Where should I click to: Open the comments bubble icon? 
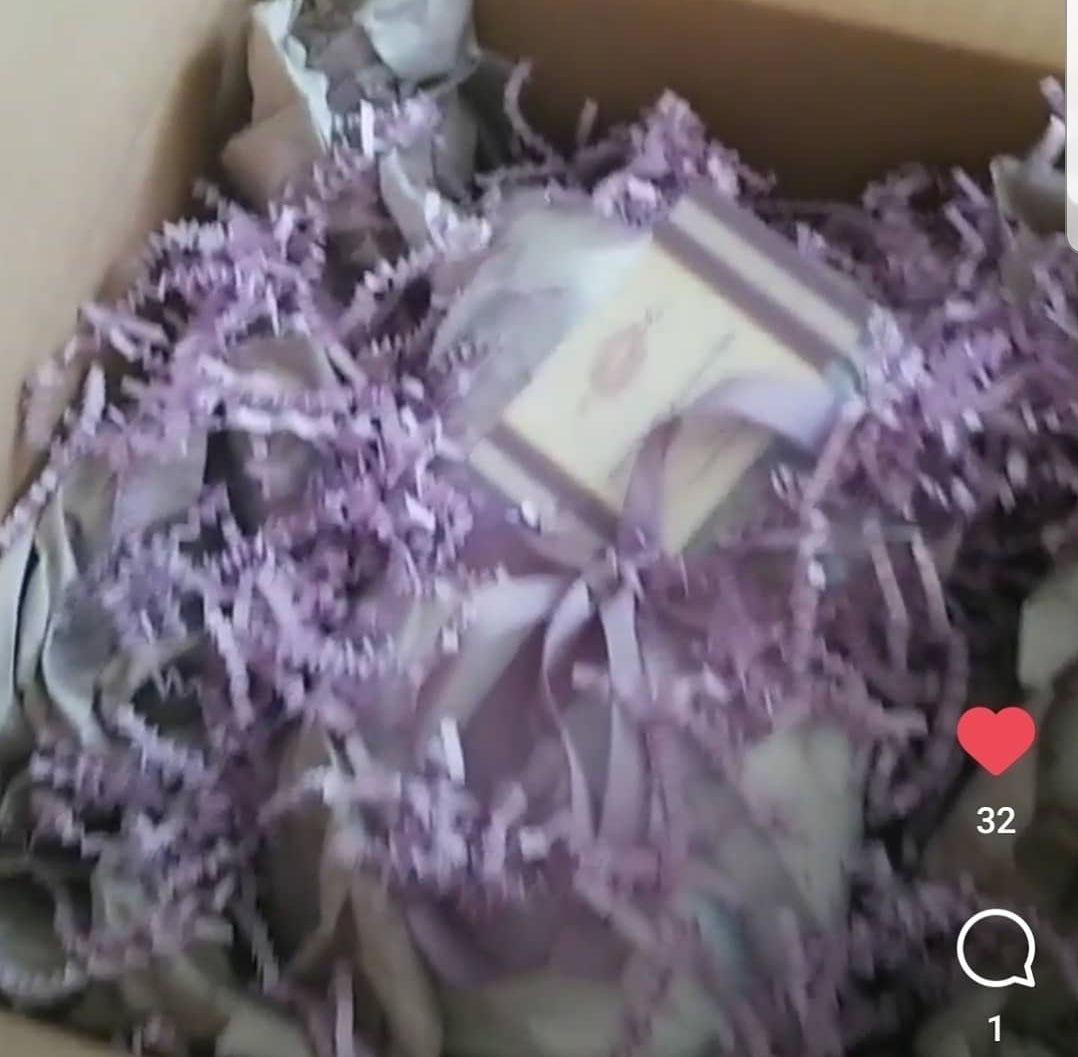click(995, 948)
